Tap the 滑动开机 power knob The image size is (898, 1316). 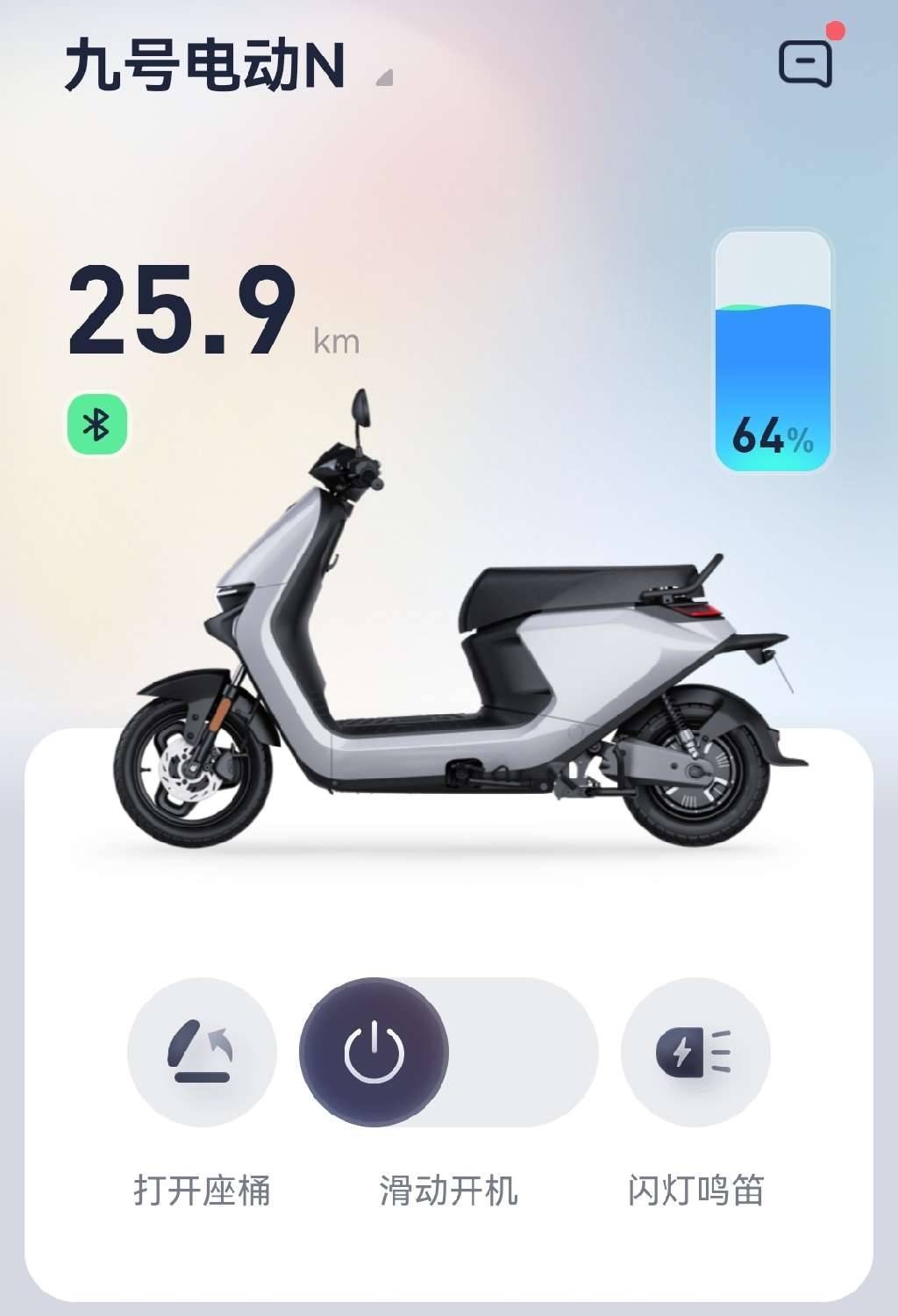tap(374, 1052)
